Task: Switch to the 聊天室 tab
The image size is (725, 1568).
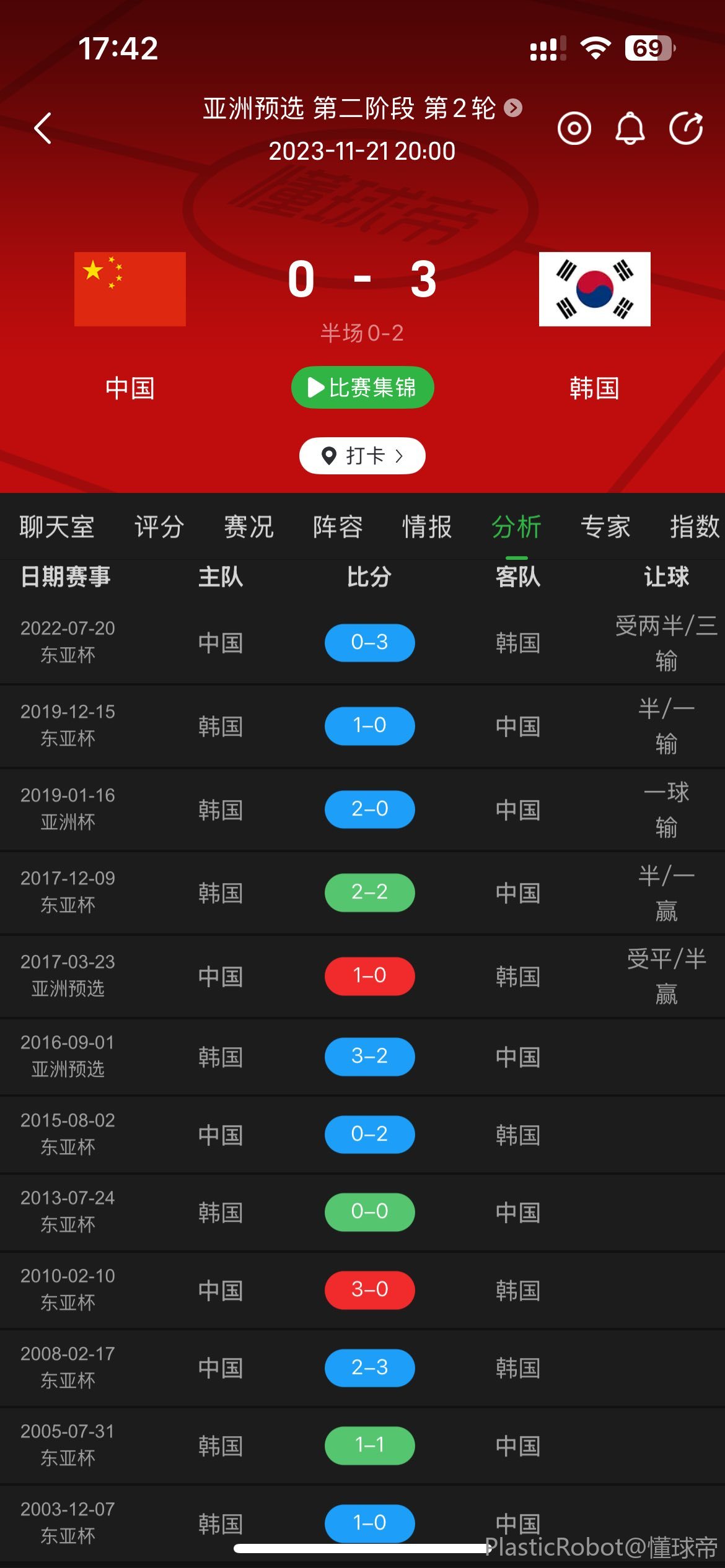Action: pyautogui.click(x=57, y=527)
